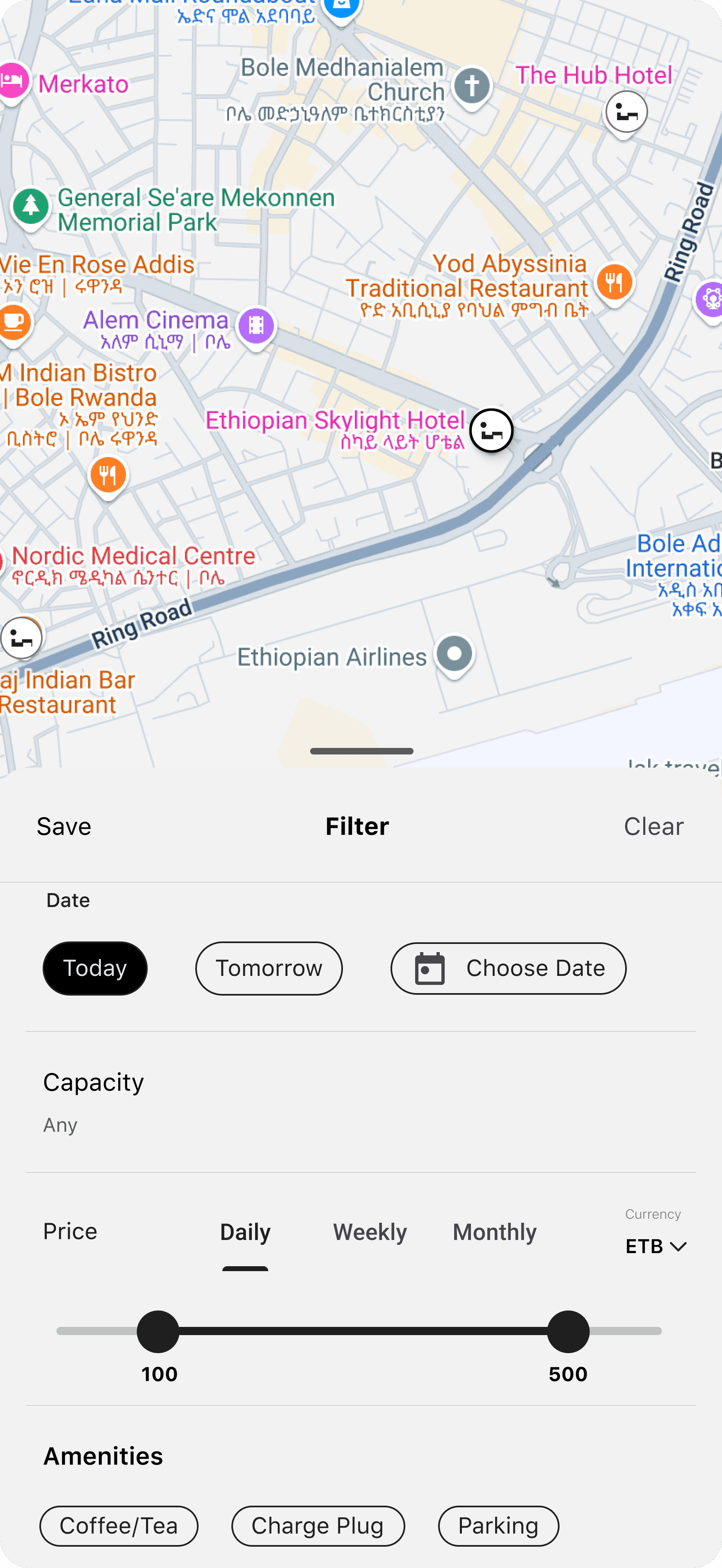Image resolution: width=722 pixels, height=1568 pixels.
Task: Save the filter settings
Action: [x=64, y=826]
